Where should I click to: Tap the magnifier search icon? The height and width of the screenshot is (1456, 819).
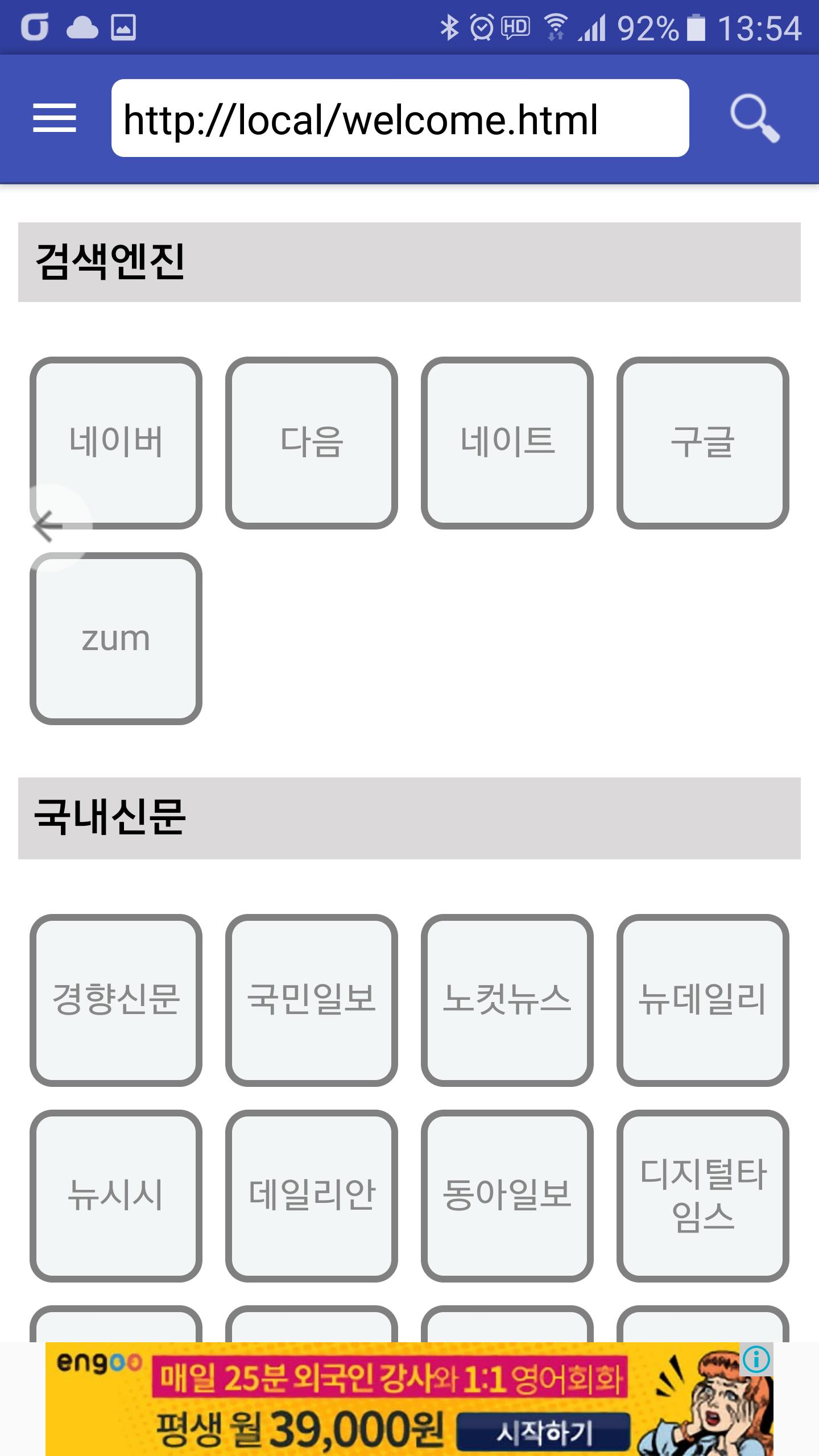pos(754,118)
